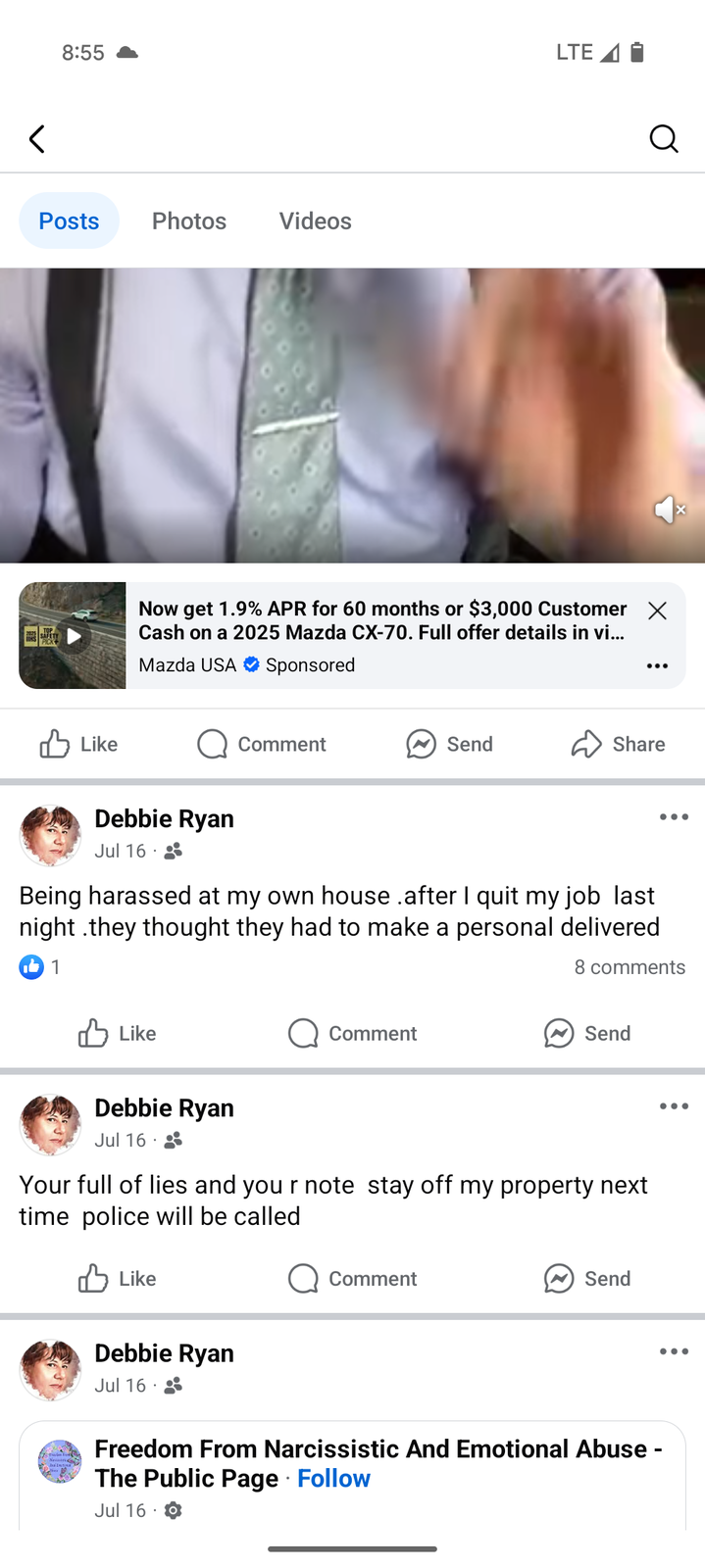Open the Mazda CX-70 ad thumbnail
Image resolution: width=705 pixels, height=1568 pixels.
tap(73, 635)
